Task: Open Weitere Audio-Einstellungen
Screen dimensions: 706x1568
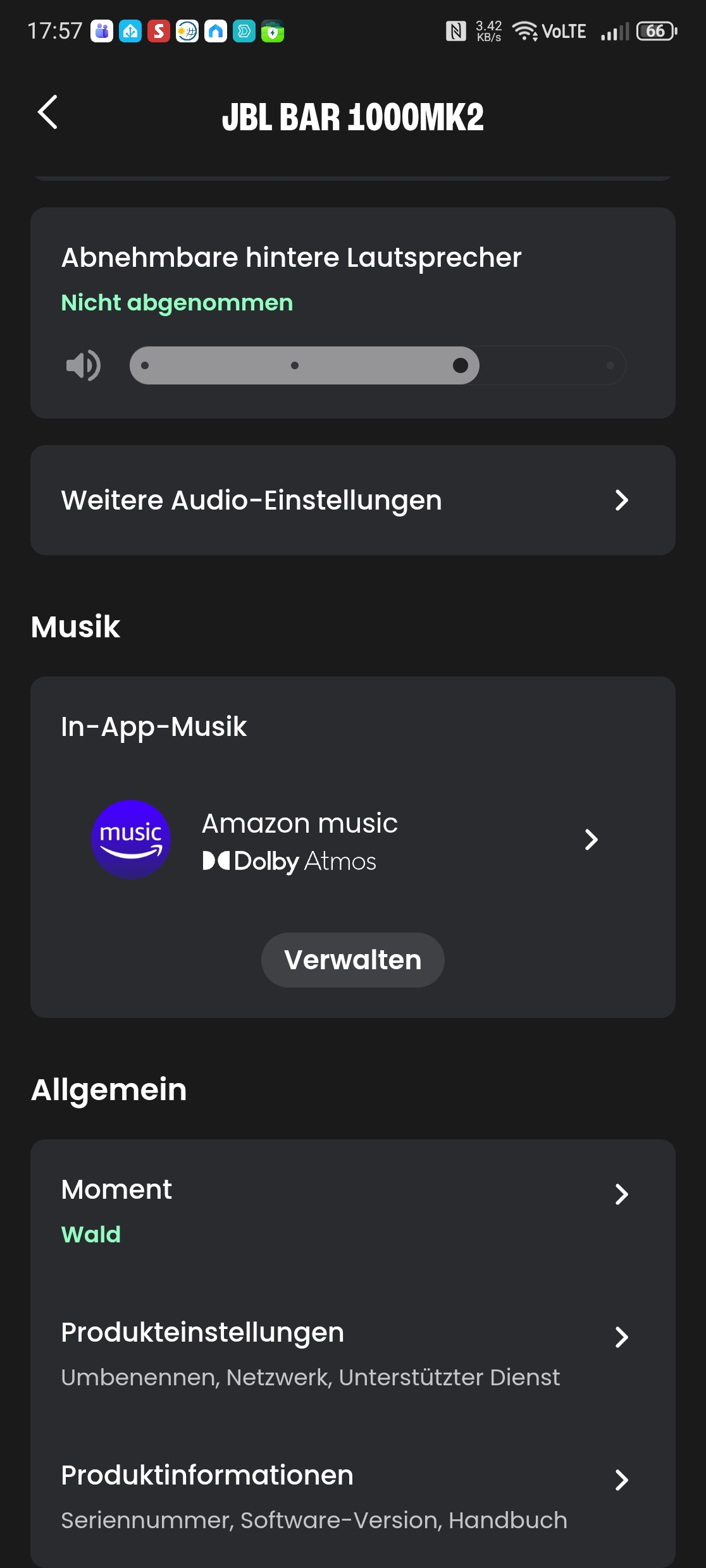Action: coord(352,500)
